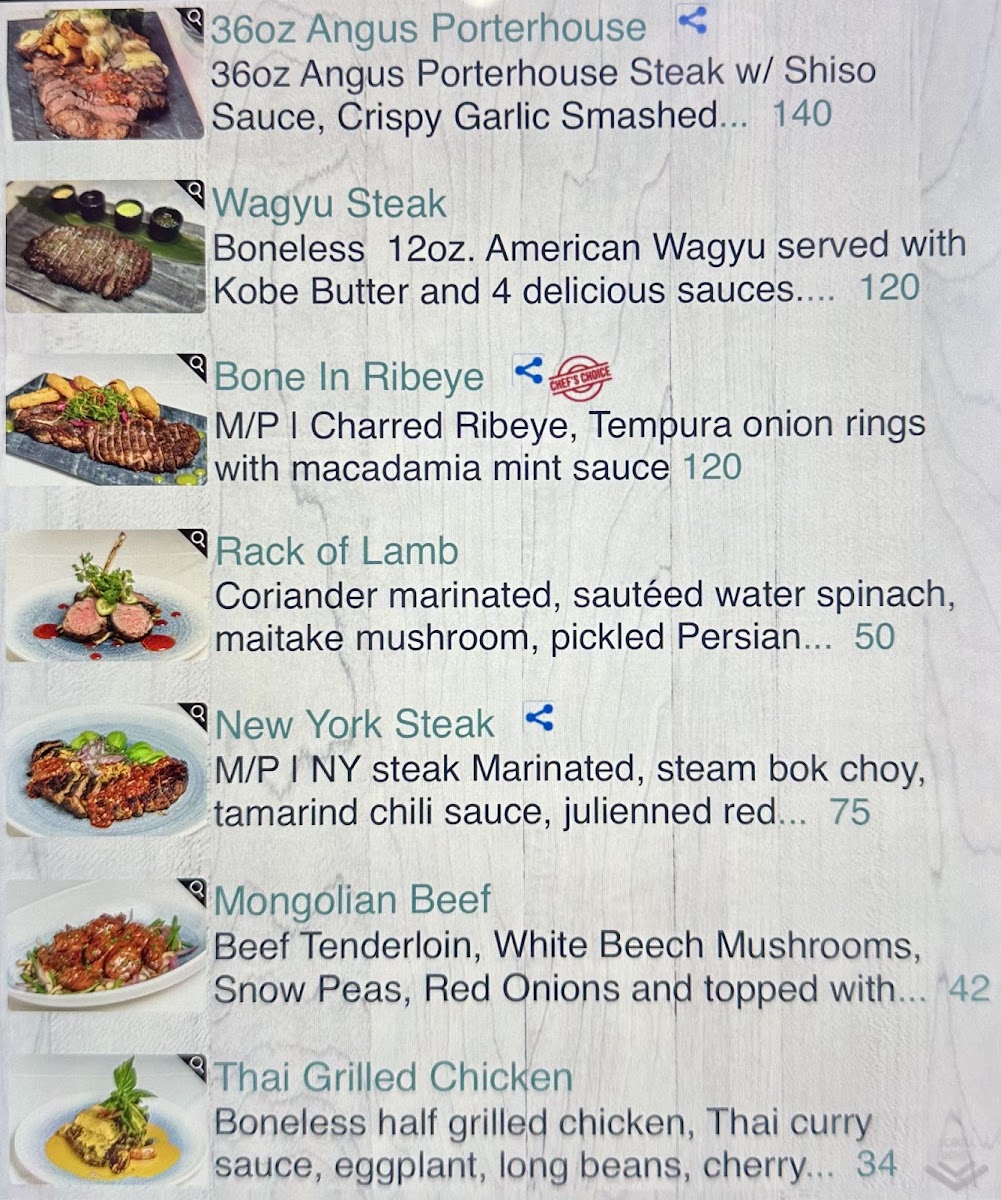1001x1200 pixels.
Task: Open Thai Grilled Chicken details
Action: pos(394,1077)
